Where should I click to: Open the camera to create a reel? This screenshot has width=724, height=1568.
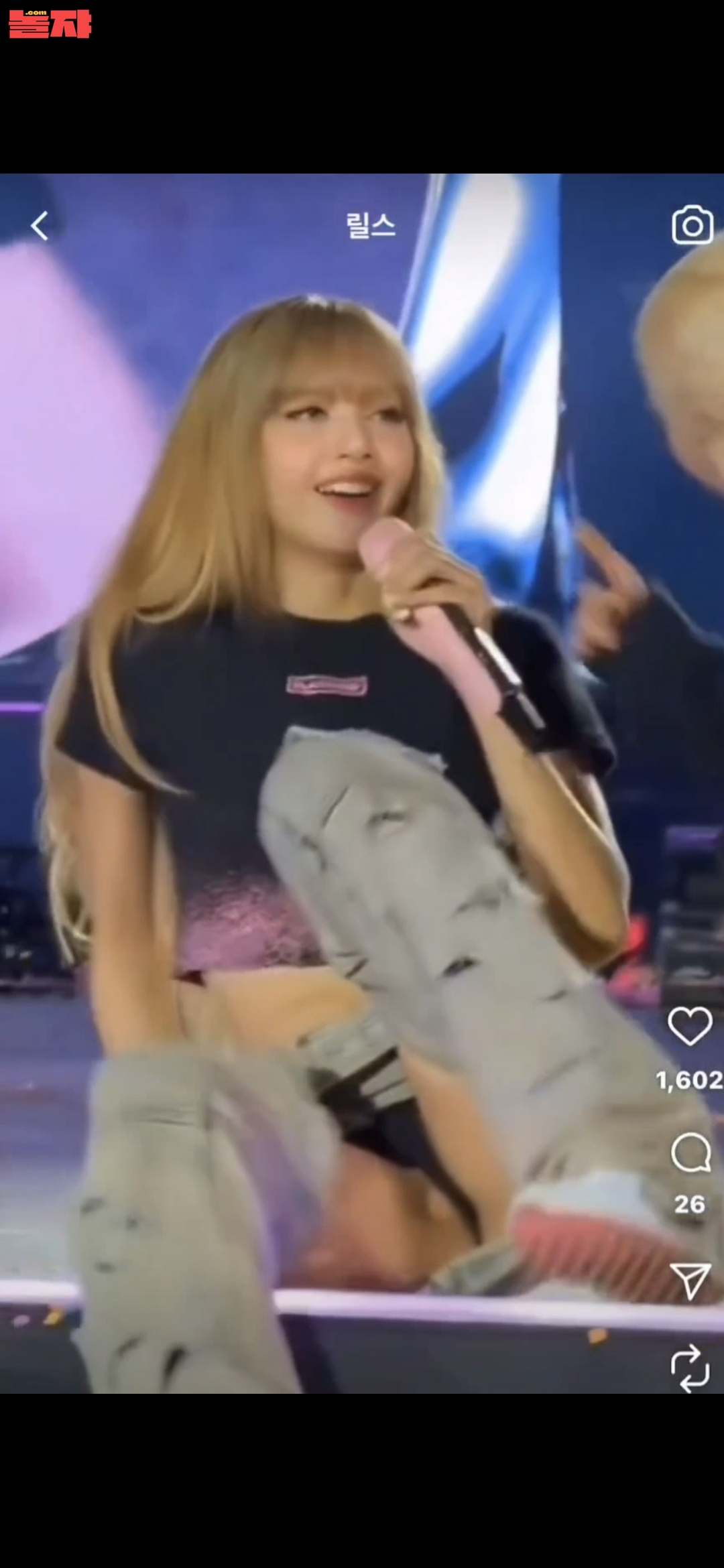pos(692,225)
